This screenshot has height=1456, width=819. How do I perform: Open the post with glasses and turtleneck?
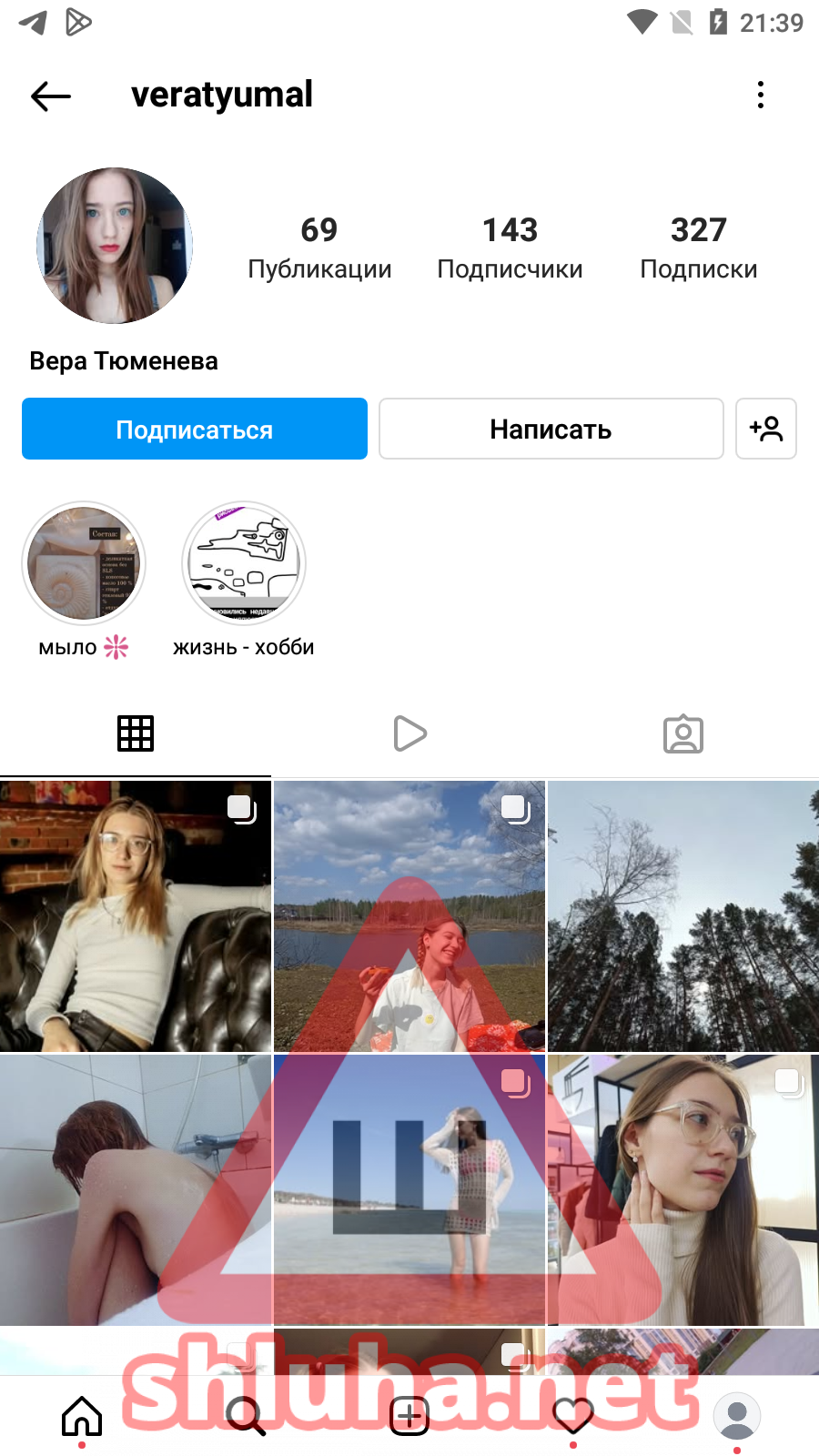[x=683, y=1190]
